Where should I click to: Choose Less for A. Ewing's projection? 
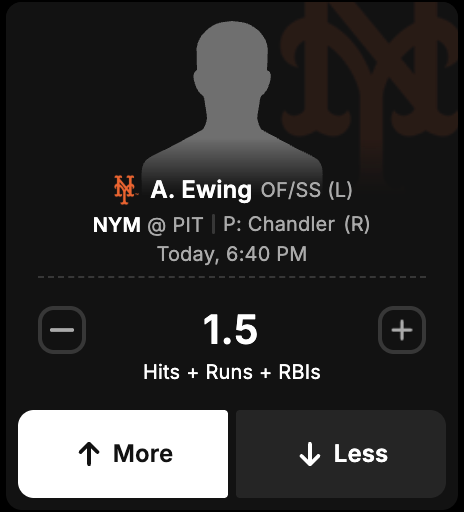[341, 454]
